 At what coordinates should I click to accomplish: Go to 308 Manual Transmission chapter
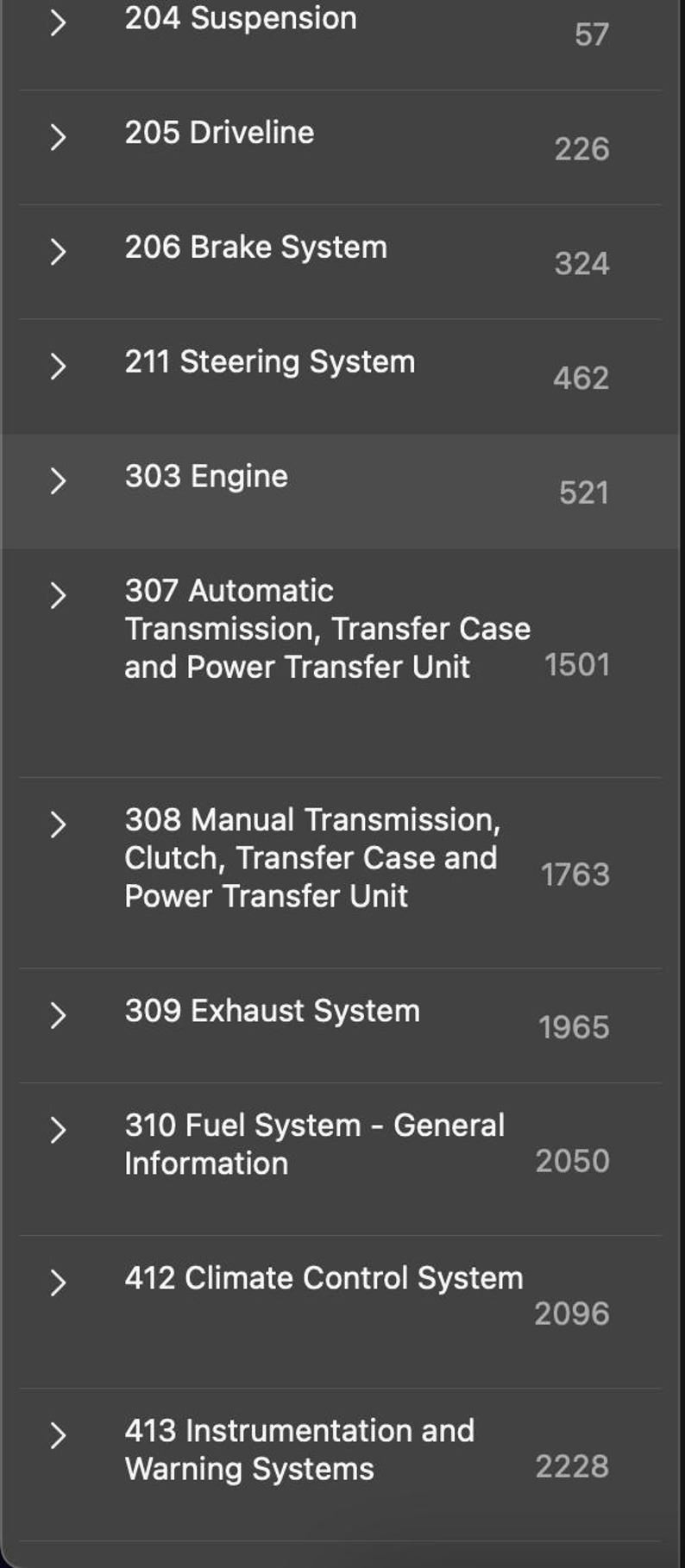(x=311, y=857)
